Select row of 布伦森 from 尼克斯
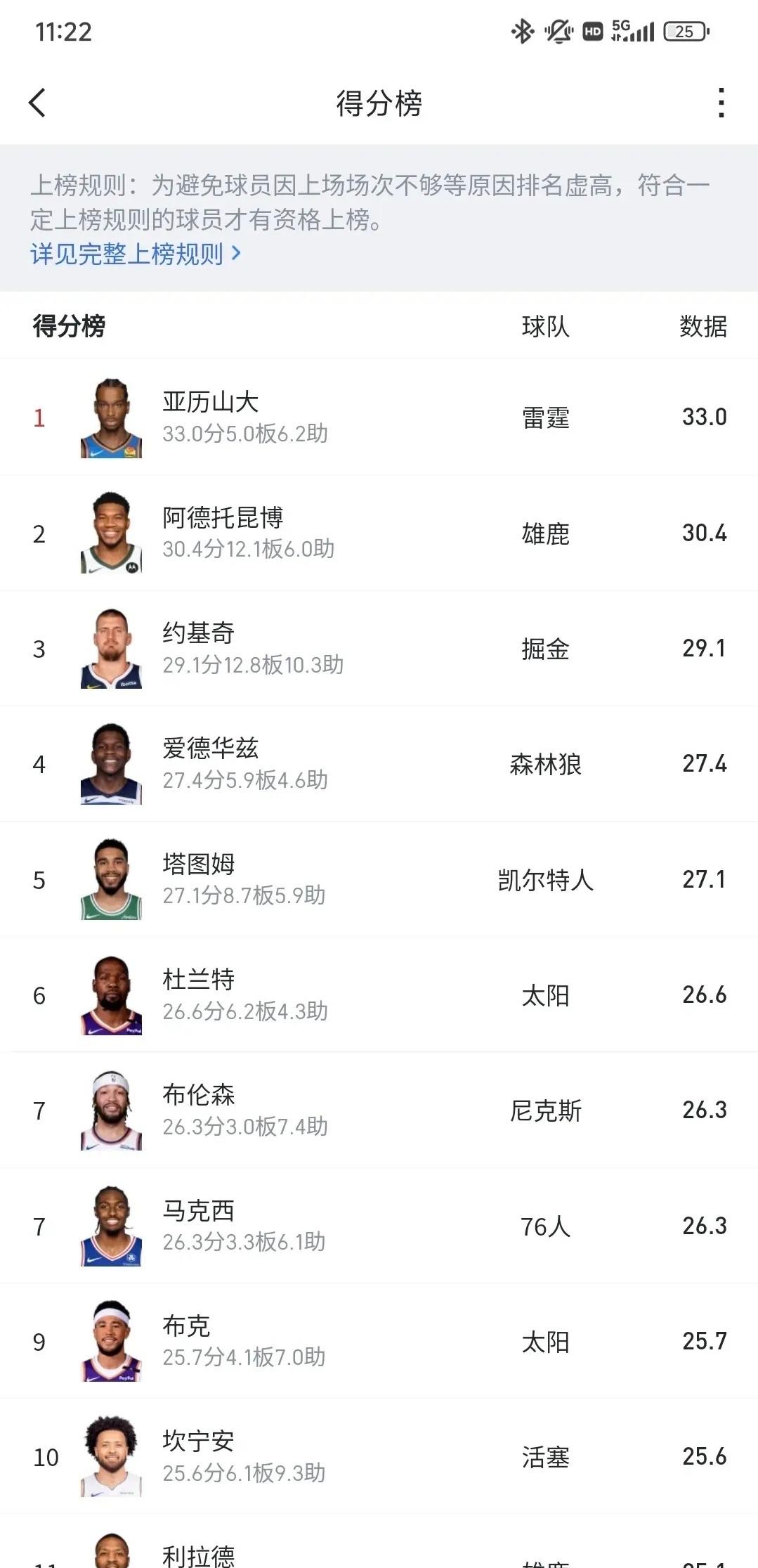 379,1111
